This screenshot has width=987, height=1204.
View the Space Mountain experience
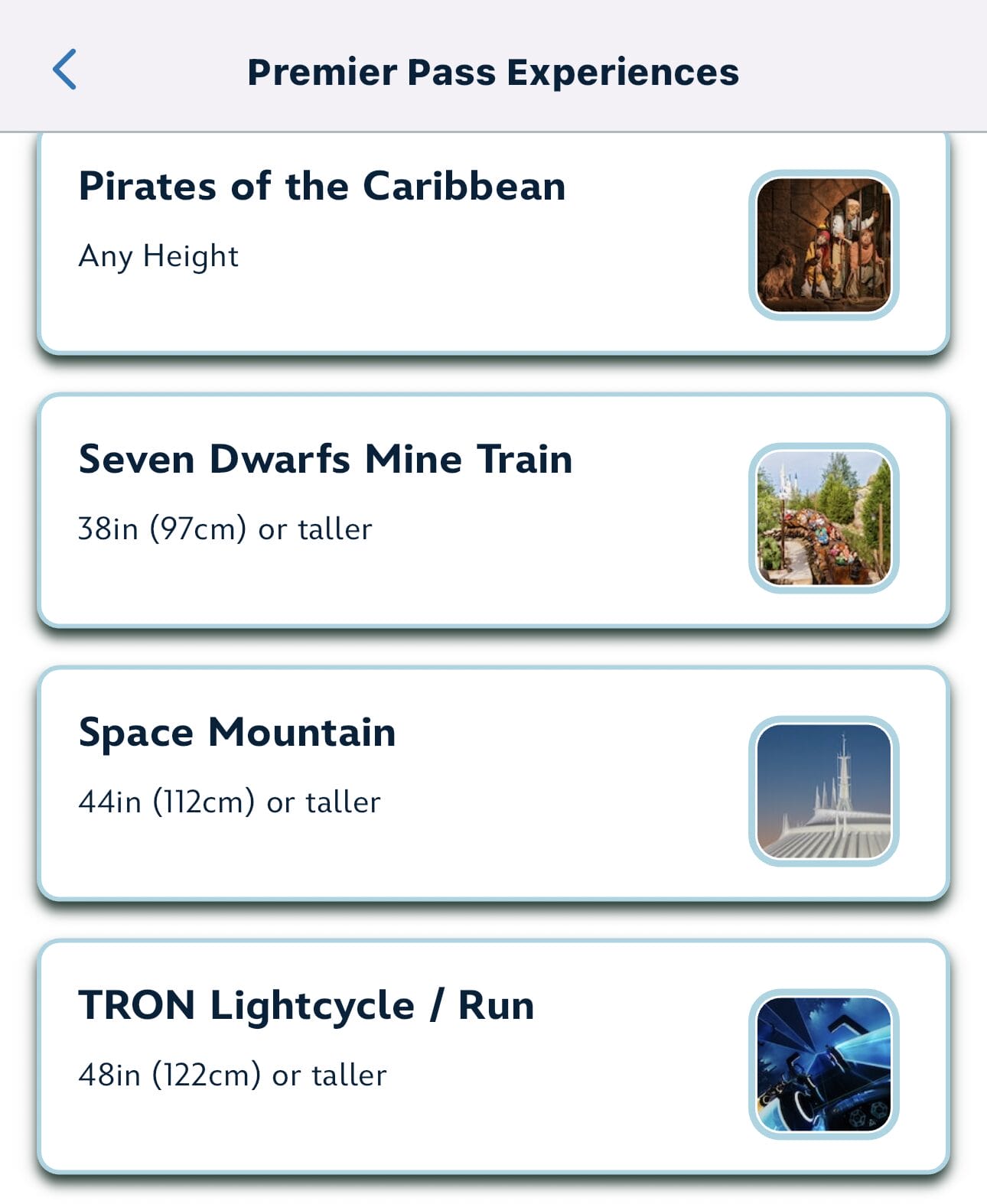(493, 783)
